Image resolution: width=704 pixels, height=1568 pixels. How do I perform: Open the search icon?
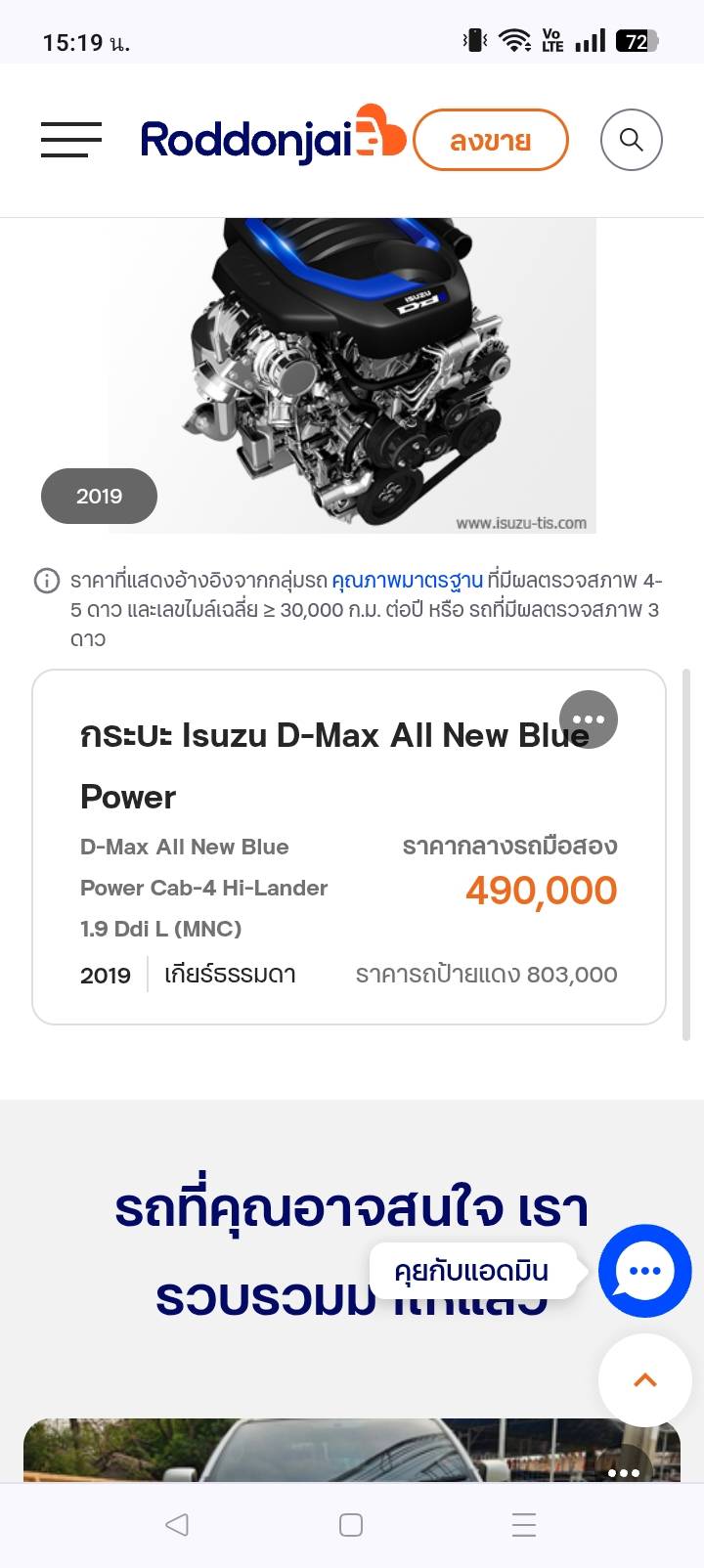coord(631,140)
